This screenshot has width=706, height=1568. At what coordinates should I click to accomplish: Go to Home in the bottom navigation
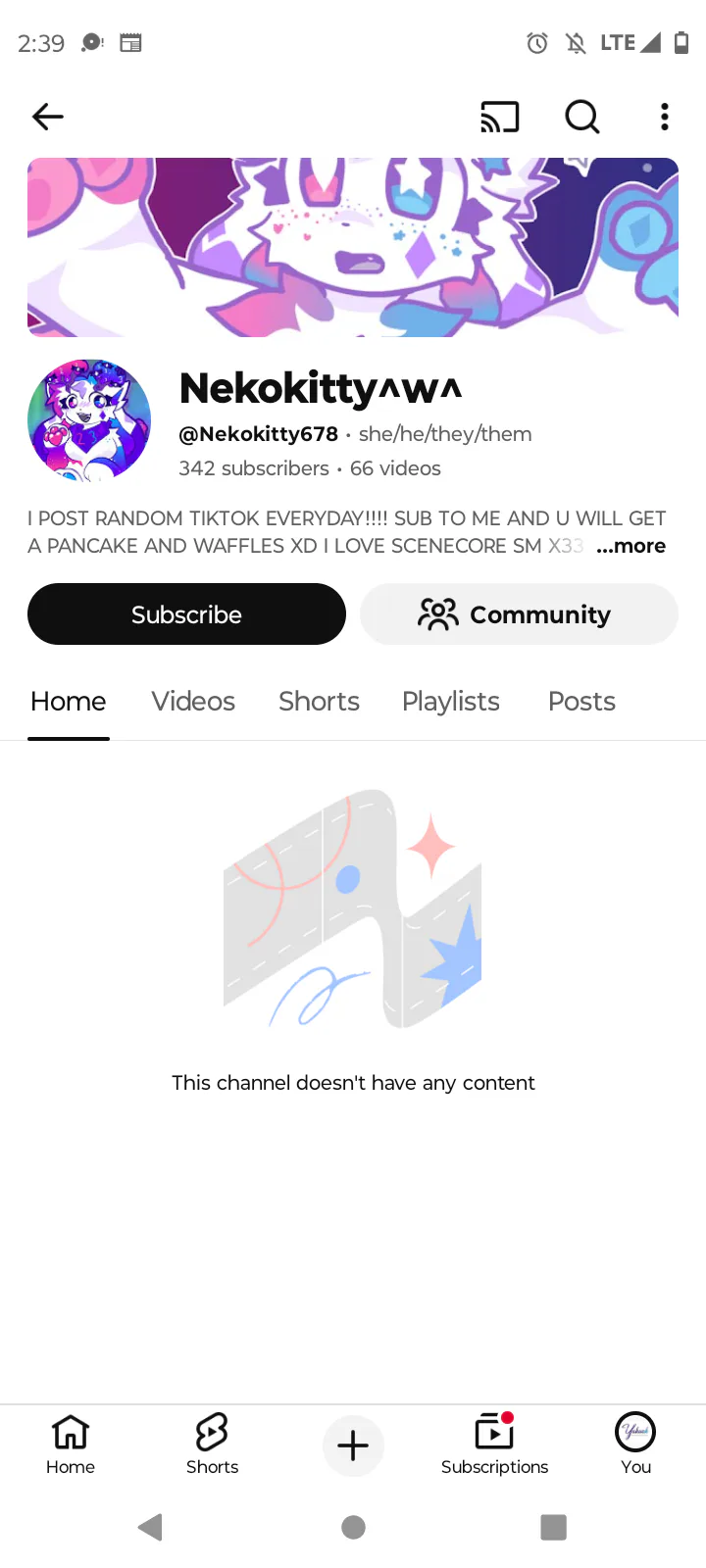[71, 1445]
